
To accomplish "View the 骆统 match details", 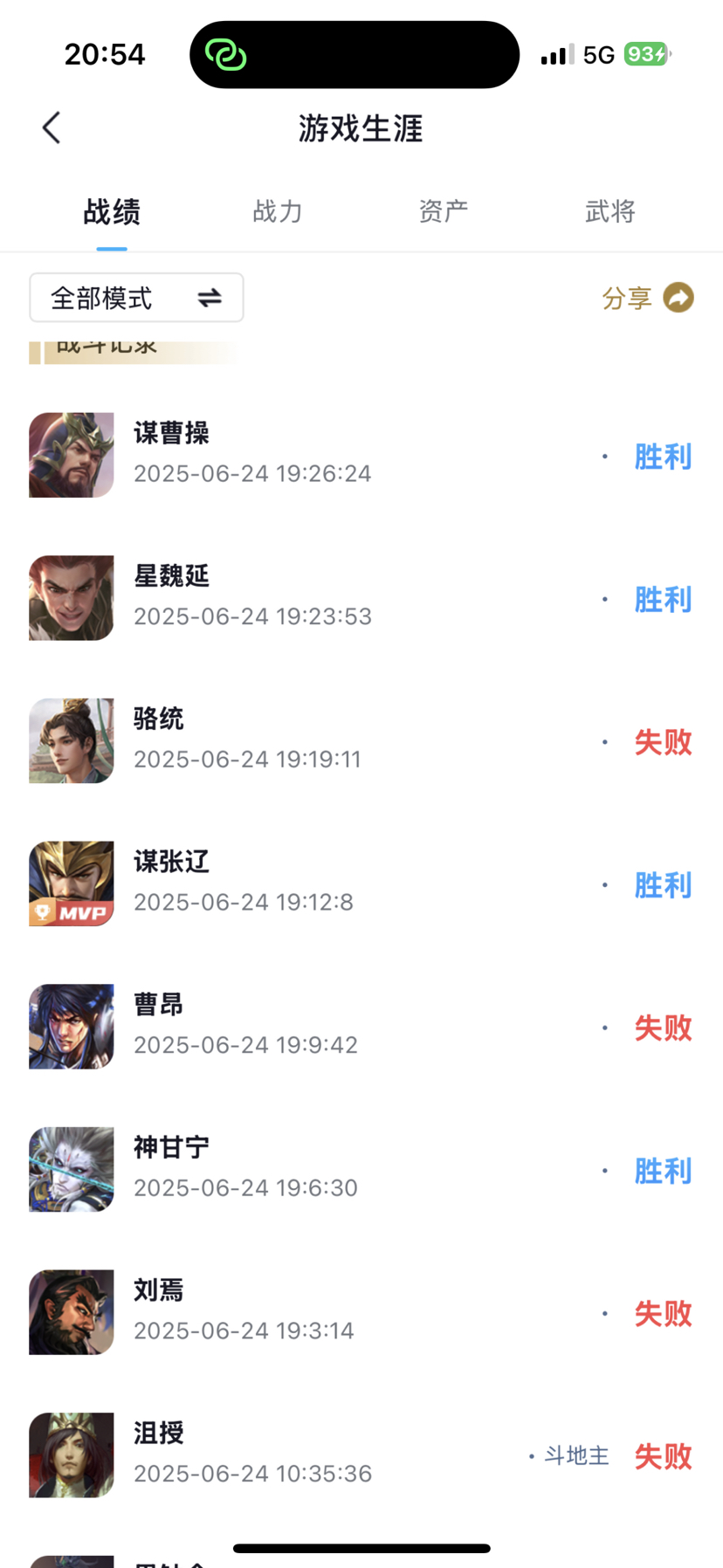I will pyautogui.click(x=361, y=740).
